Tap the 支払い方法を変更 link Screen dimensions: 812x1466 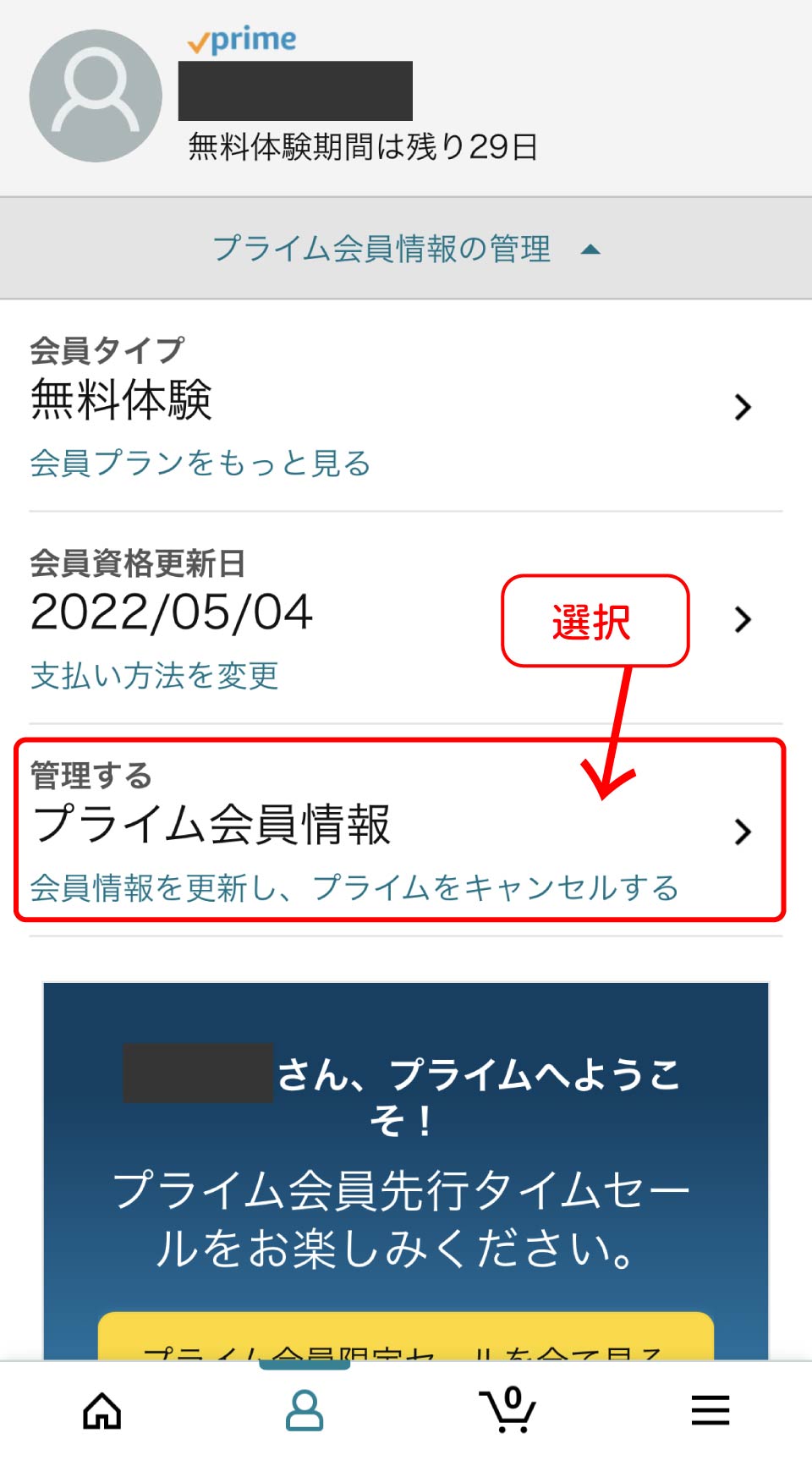[x=154, y=676]
